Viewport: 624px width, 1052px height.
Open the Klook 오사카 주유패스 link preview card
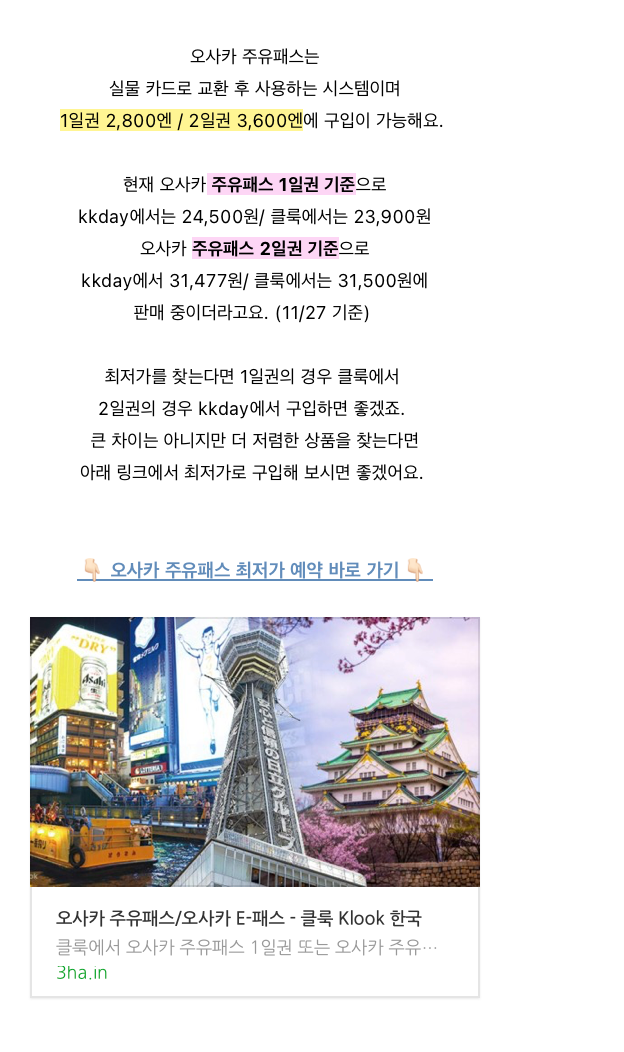[255, 807]
